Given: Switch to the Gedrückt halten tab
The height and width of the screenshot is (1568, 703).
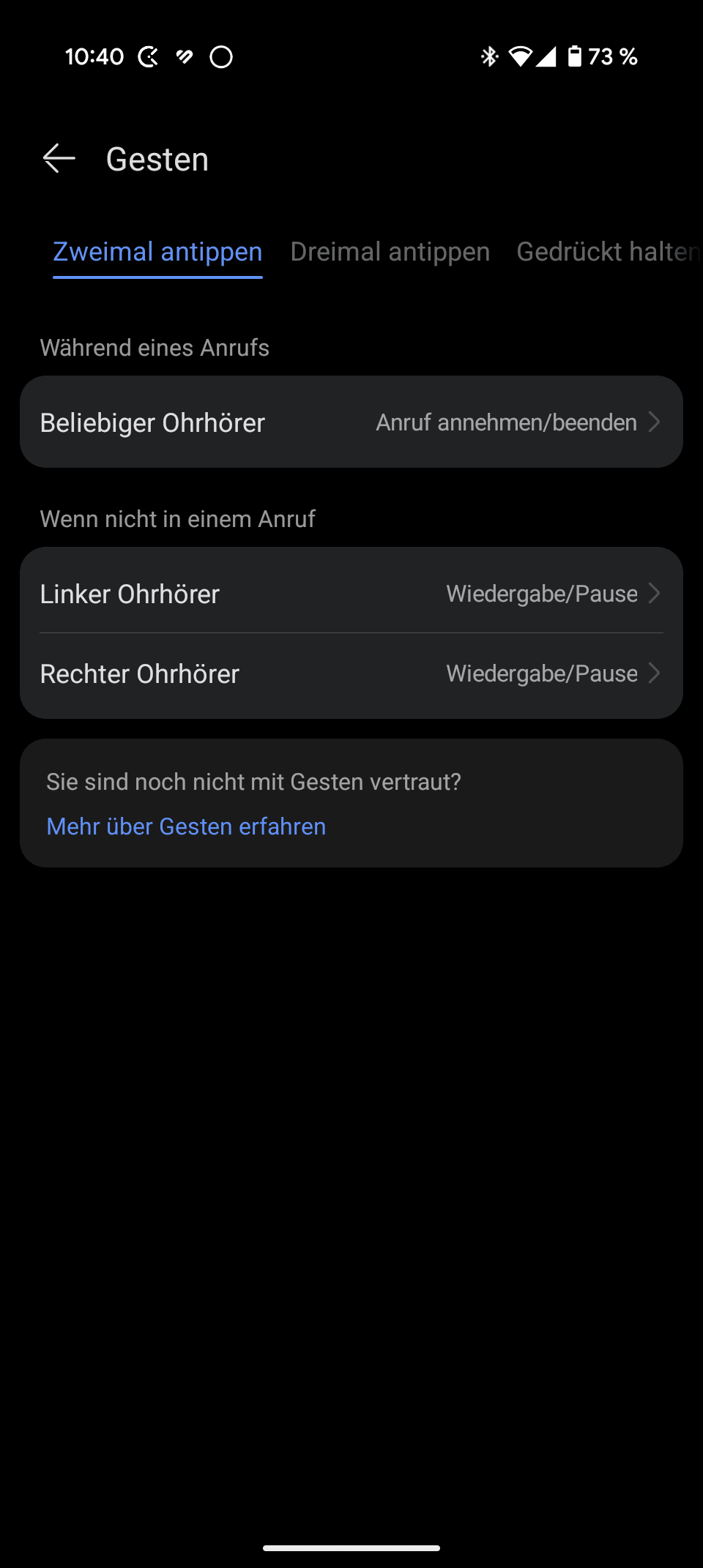Looking at the screenshot, I should [606, 252].
